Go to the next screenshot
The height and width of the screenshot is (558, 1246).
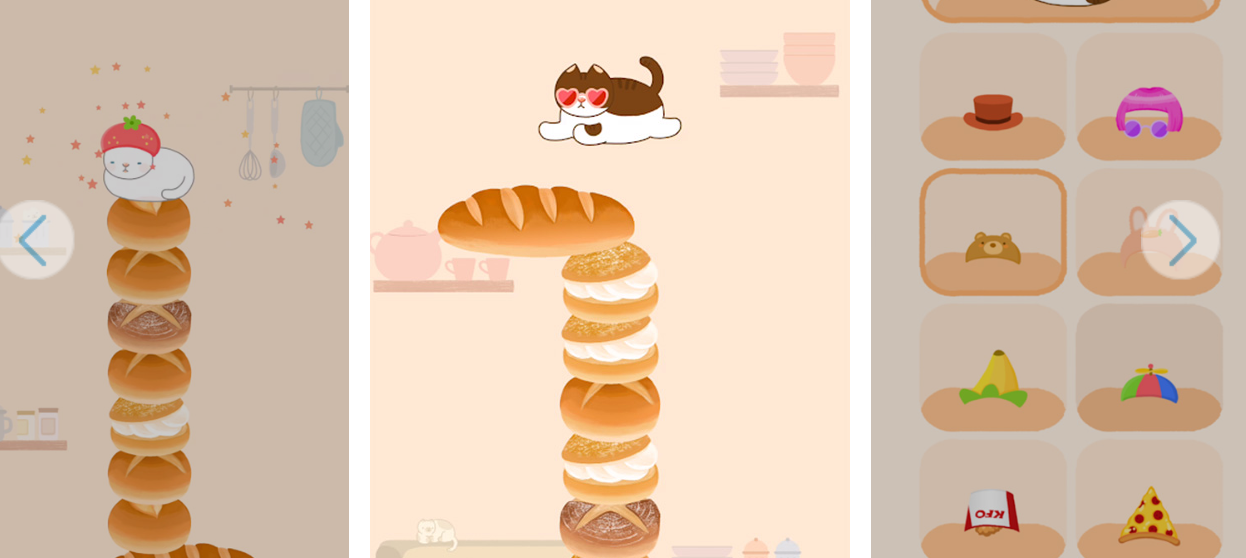(x=1181, y=240)
